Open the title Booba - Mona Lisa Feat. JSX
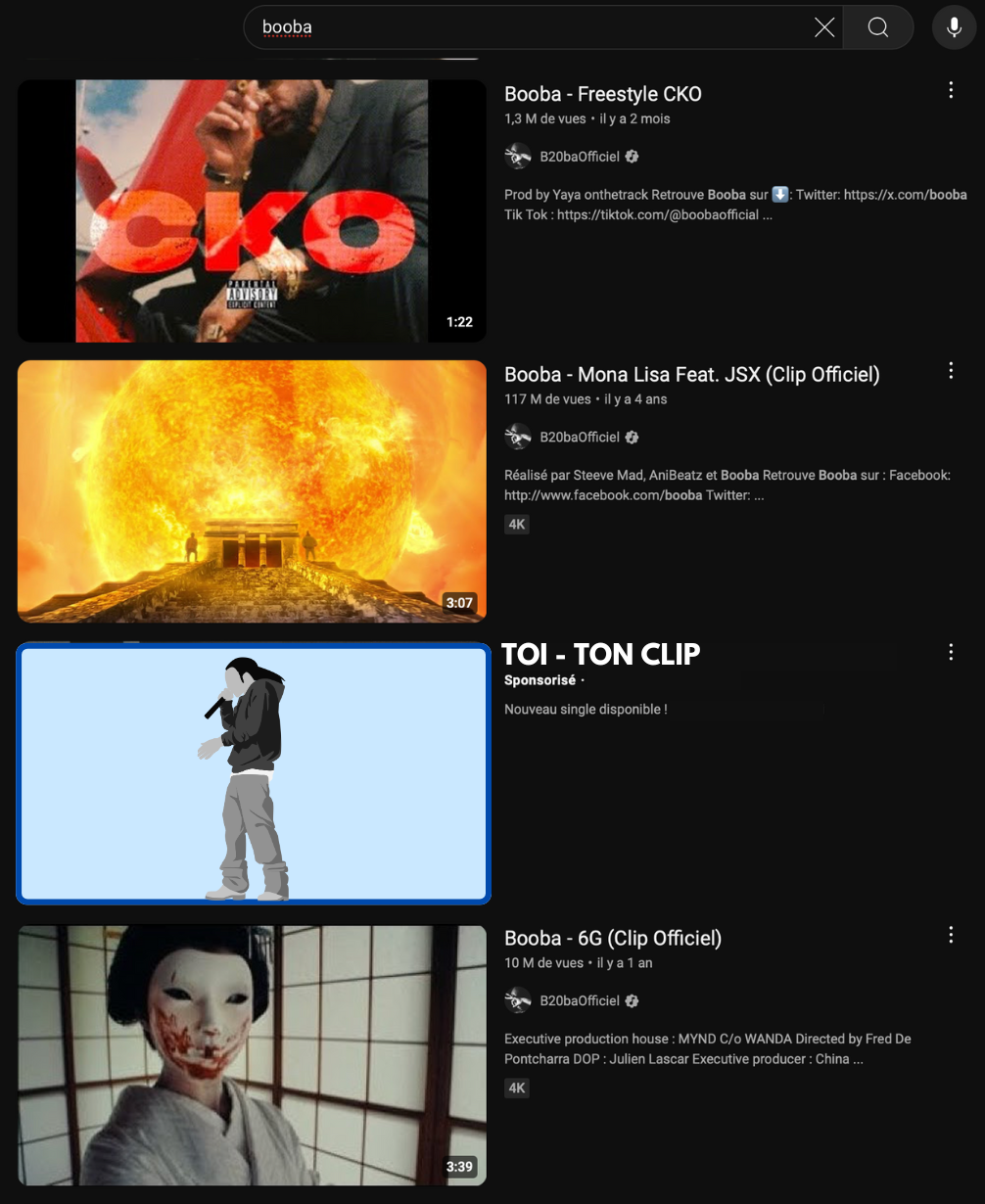This screenshot has height=1204, width=985. [x=691, y=374]
